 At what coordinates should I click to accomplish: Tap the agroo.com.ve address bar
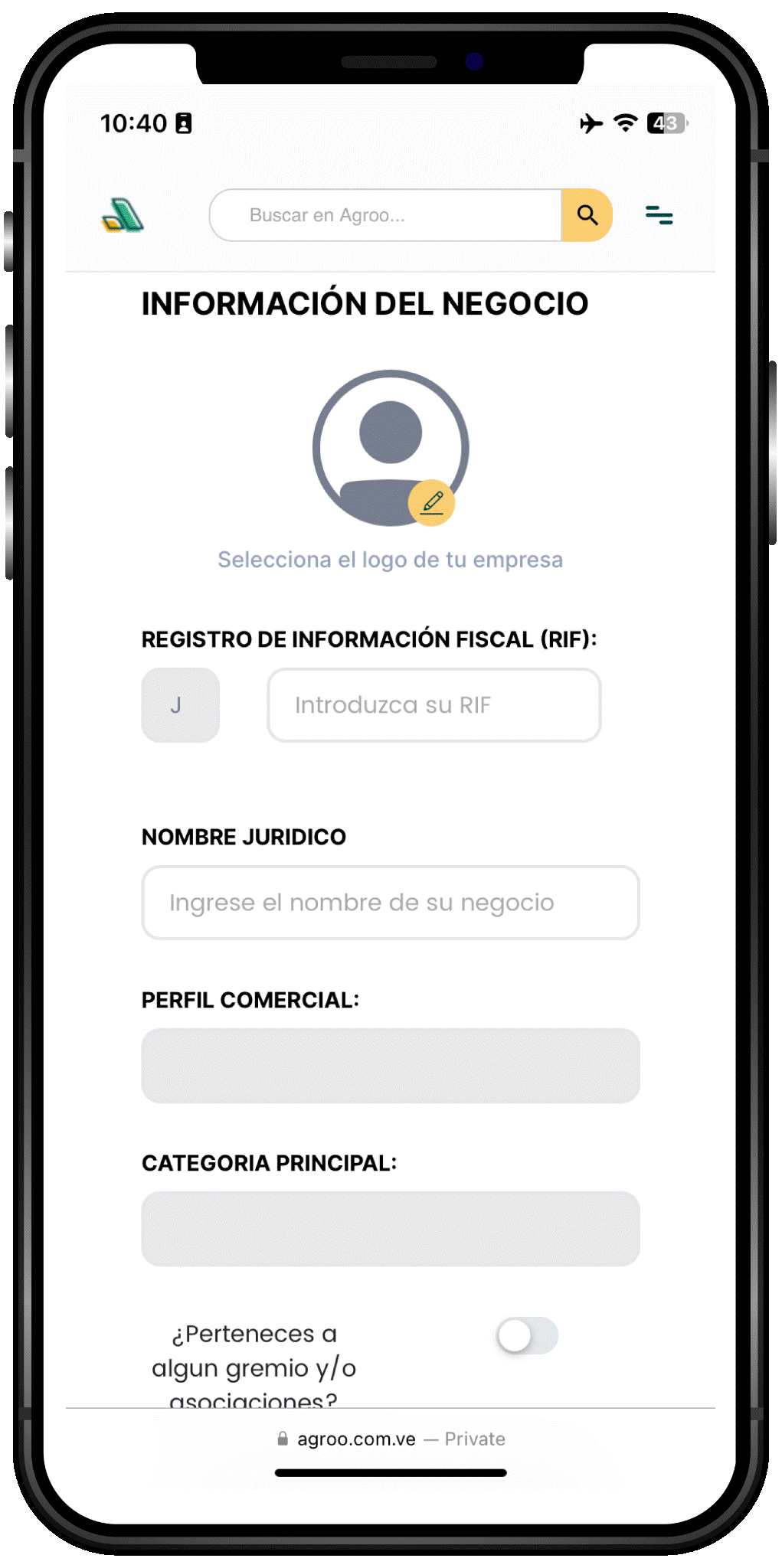[x=391, y=1439]
